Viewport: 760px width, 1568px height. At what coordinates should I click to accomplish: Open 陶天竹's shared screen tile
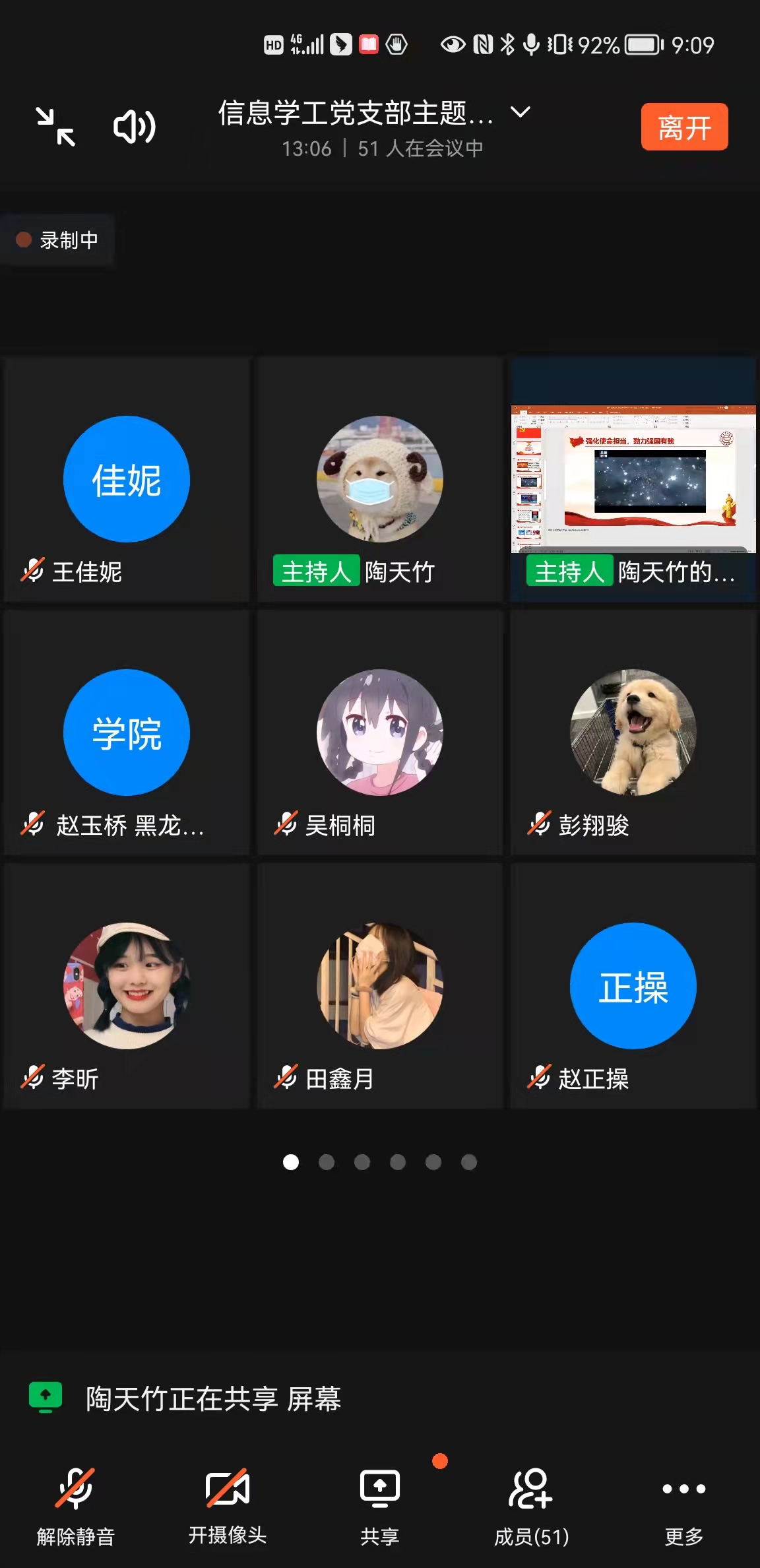[633, 480]
